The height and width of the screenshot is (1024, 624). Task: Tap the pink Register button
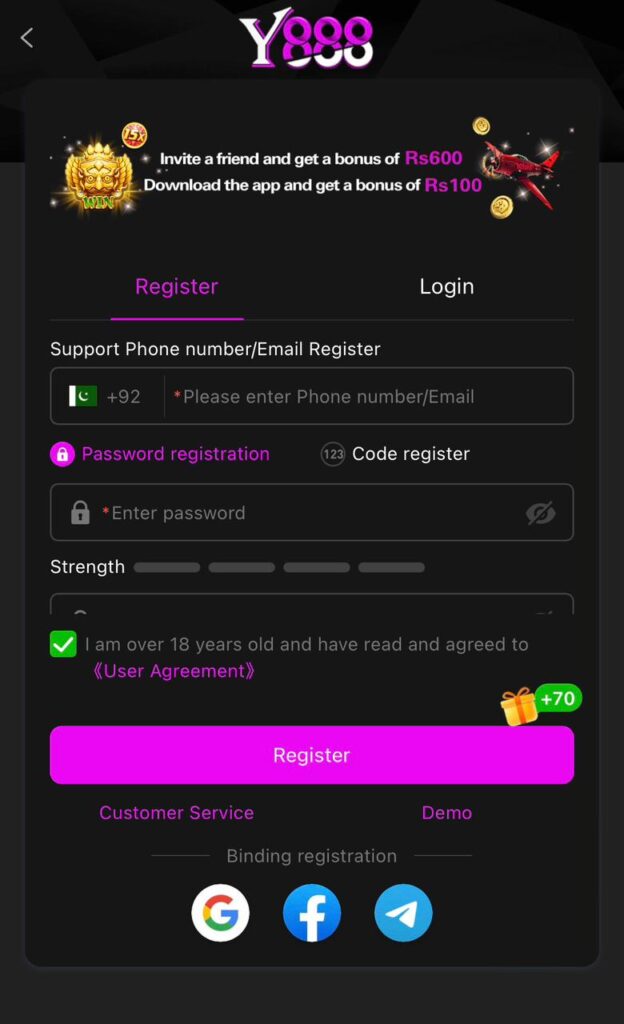[312, 755]
